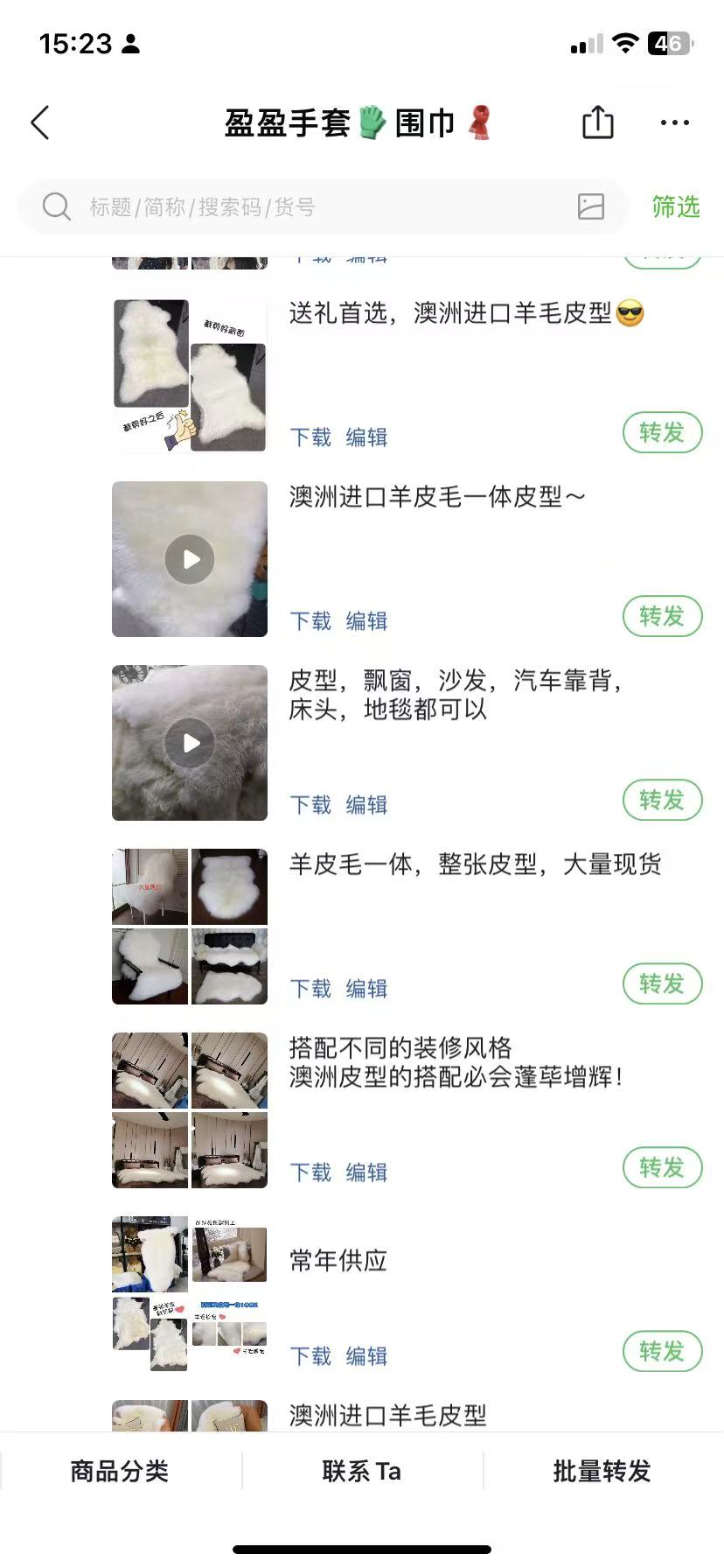Screen dimensions: 724x1568
Task: Tap 转发 for 送礼首选 澳洲进口羊毛皮型
Action: click(x=662, y=432)
